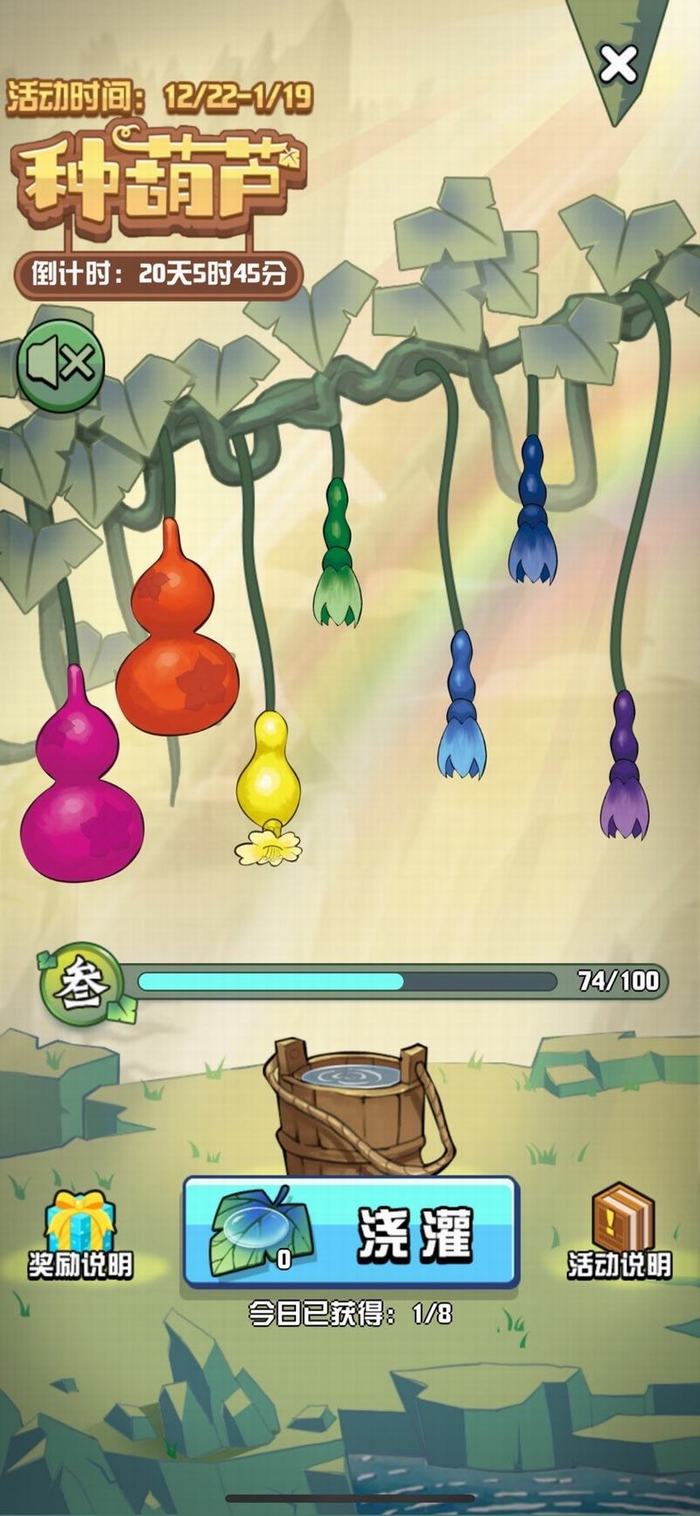Close the gourd planting event screen
The height and width of the screenshot is (1516, 700).
(x=618, y=65)
